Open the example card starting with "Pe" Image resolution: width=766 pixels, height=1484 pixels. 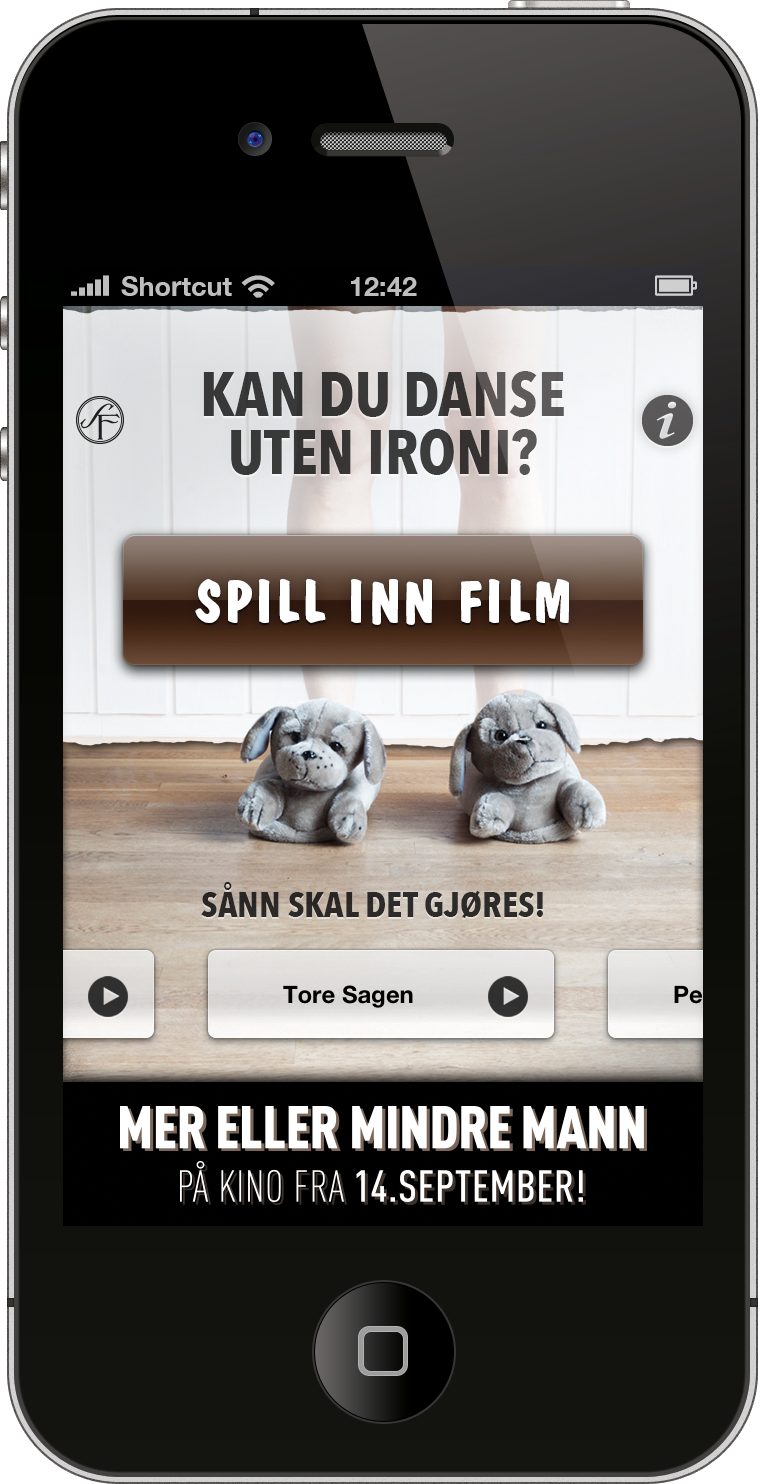655,994
